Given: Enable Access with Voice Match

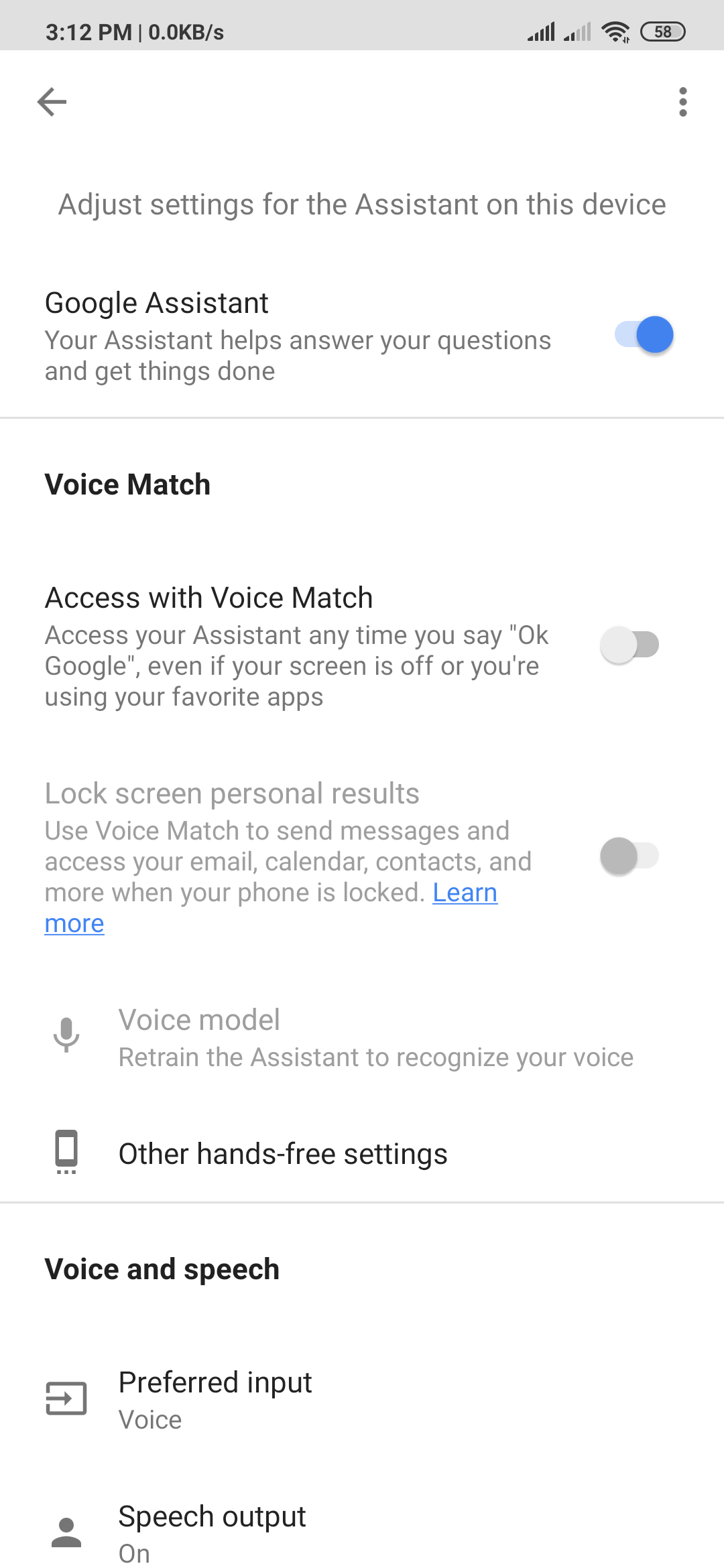Looking at the screenshot, I should pyautogui.click(x=629, y=645).
